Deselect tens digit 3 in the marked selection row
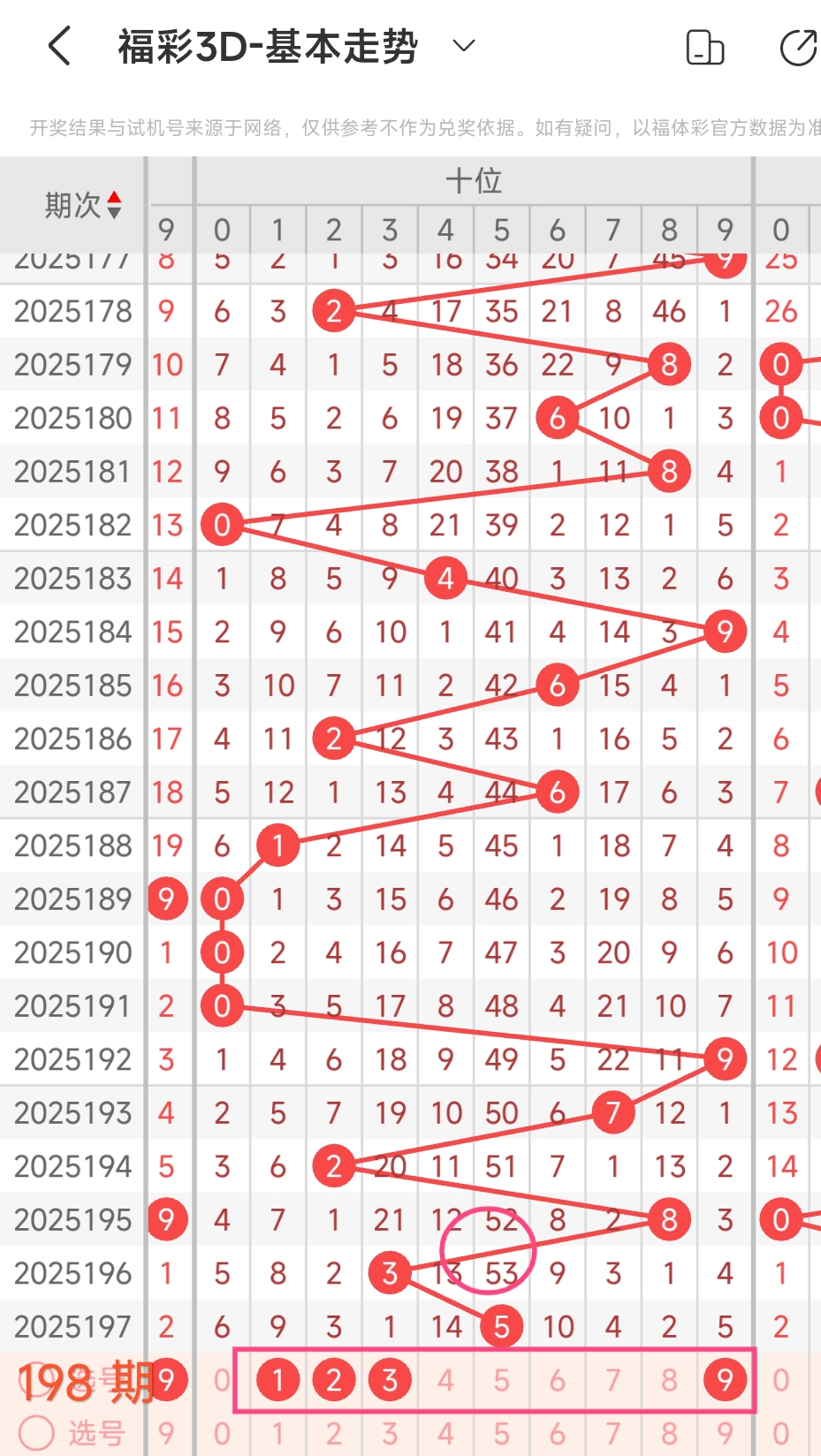Screen dimensions: 821x1456 point(390,1380)
